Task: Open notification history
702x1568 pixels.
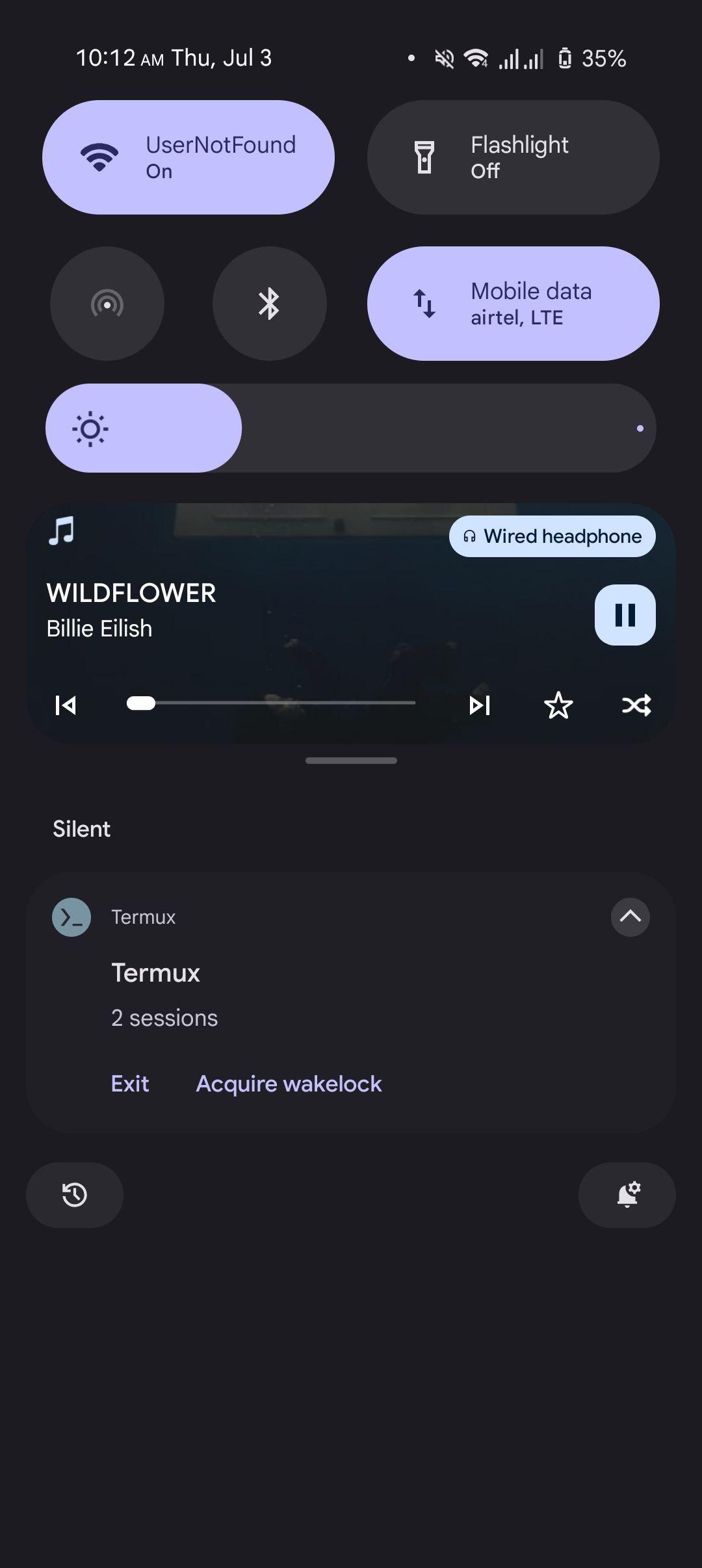Action: [x=75, y=1195]
